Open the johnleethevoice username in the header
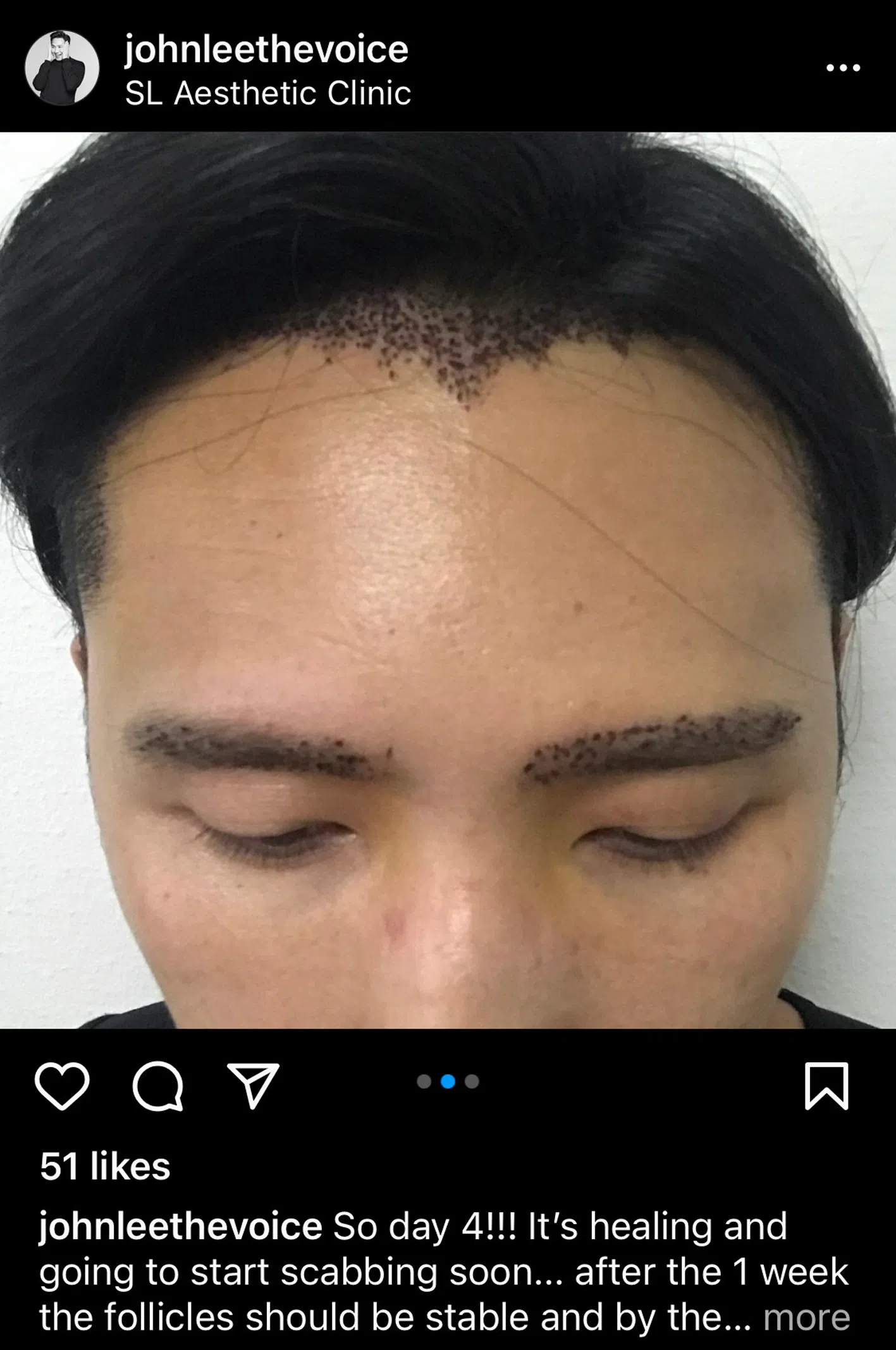 (x=266, y=49)
